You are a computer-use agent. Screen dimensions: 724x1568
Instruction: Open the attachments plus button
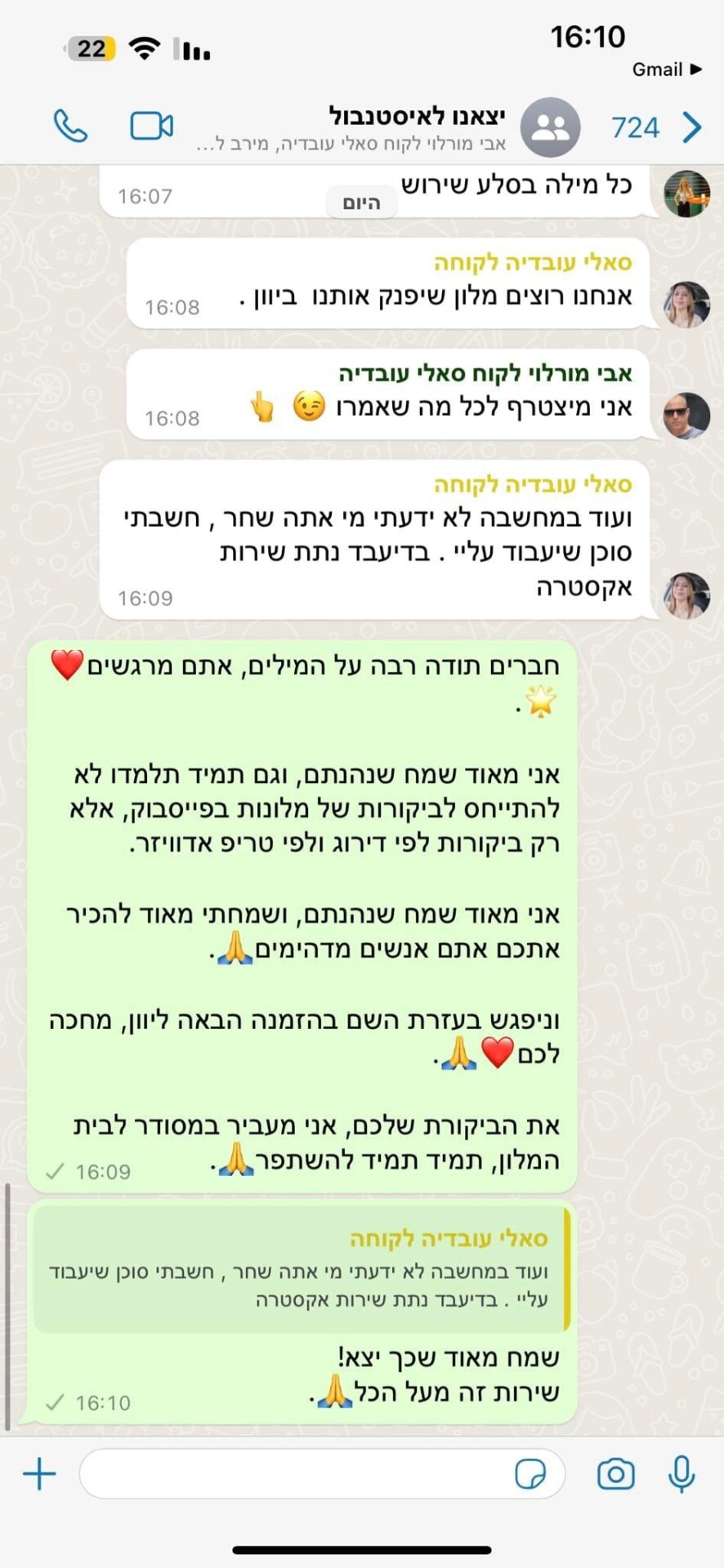pyautogui.click(x=39, y=1474)
